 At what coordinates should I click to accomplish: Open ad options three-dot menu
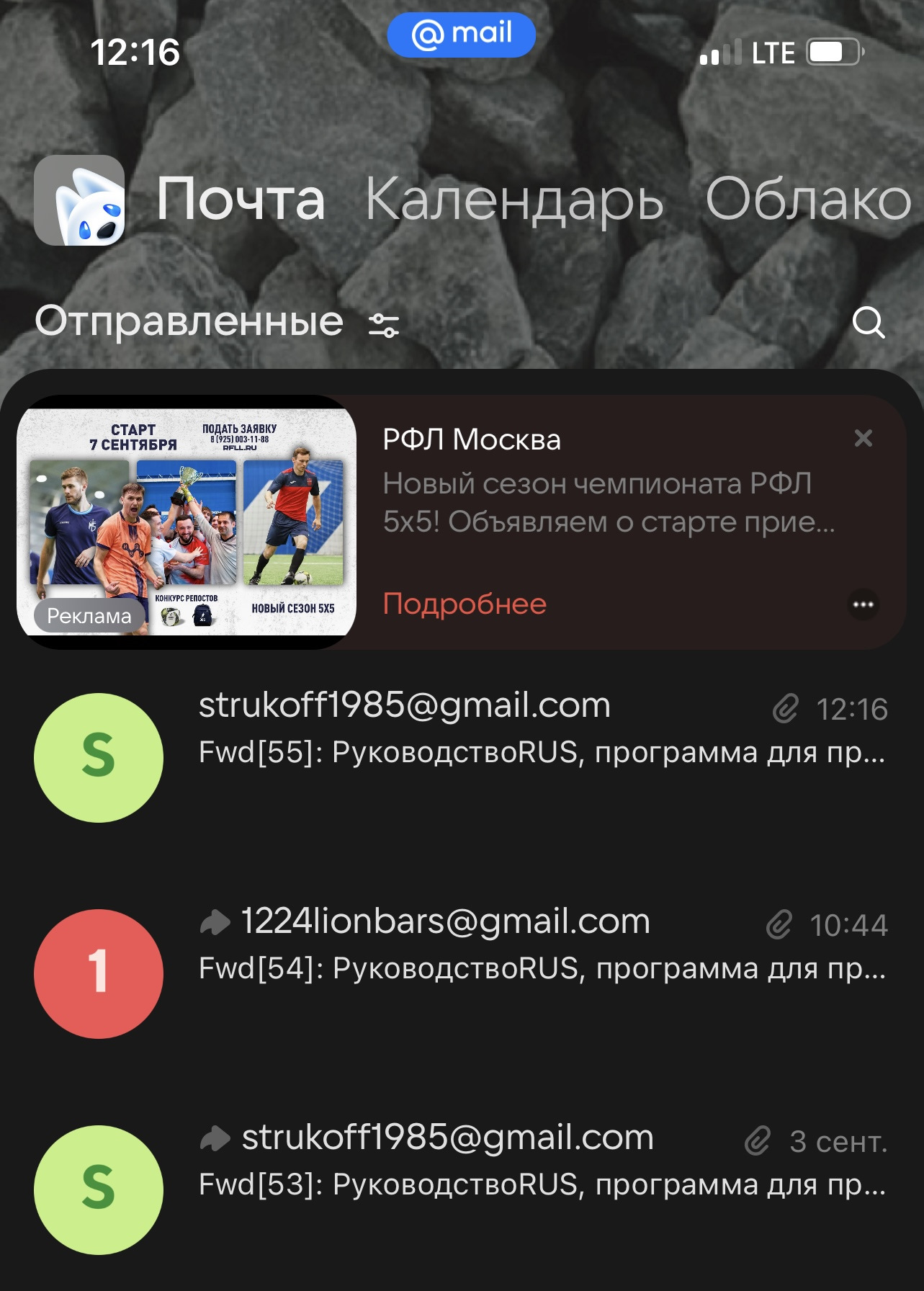(x=863, y=604)
